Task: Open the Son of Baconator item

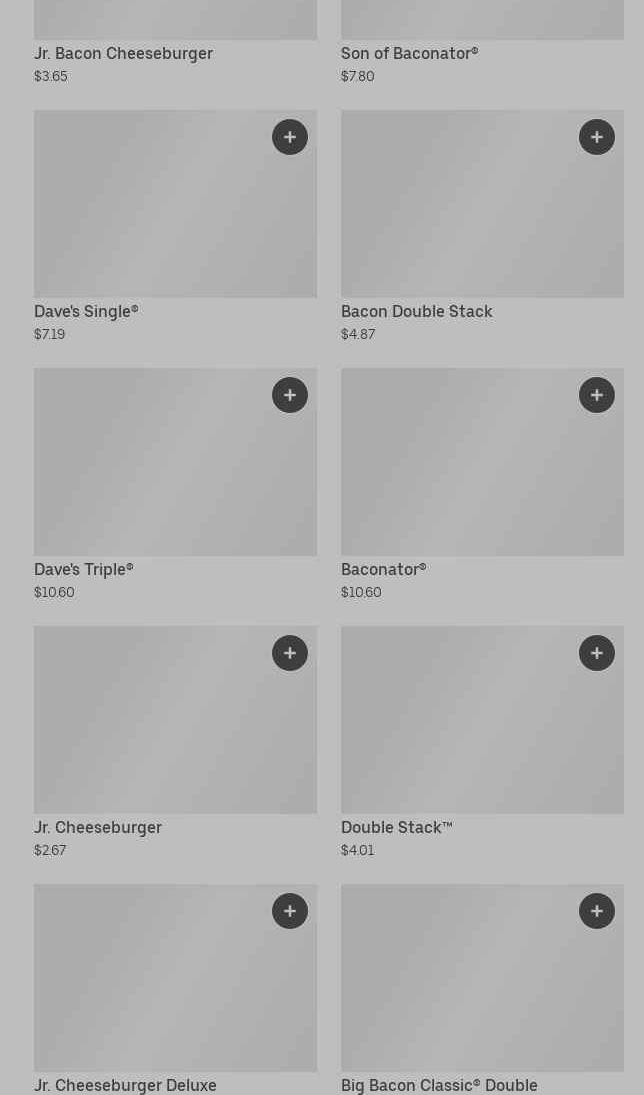Action: (x=483, y=42)
